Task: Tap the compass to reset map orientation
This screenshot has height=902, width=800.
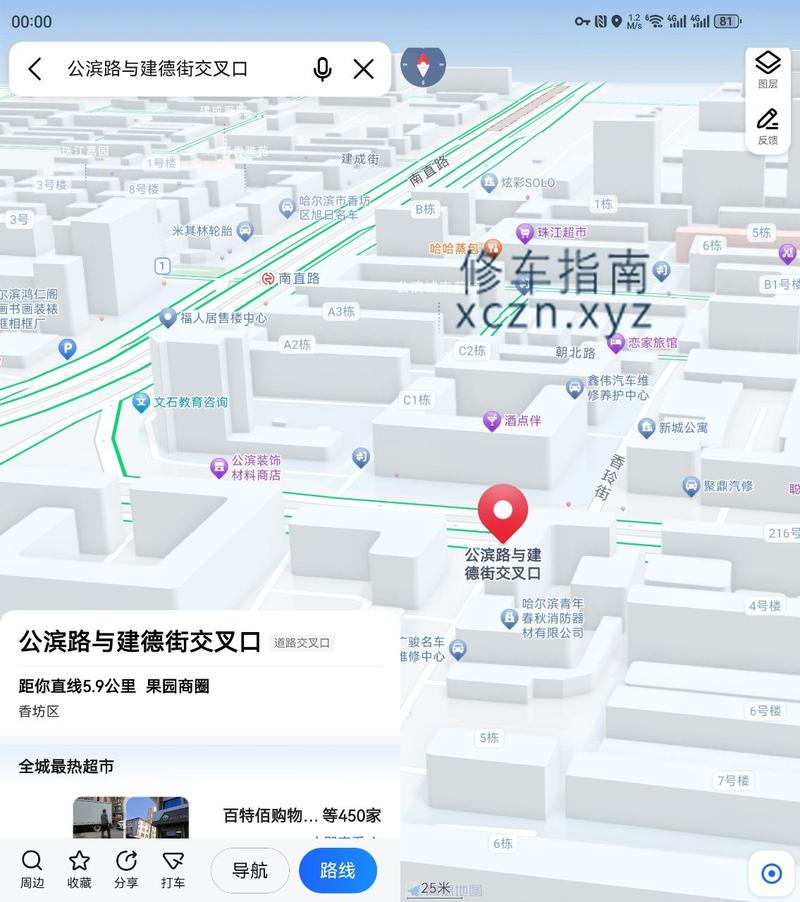Action: (x=422, y=67)
